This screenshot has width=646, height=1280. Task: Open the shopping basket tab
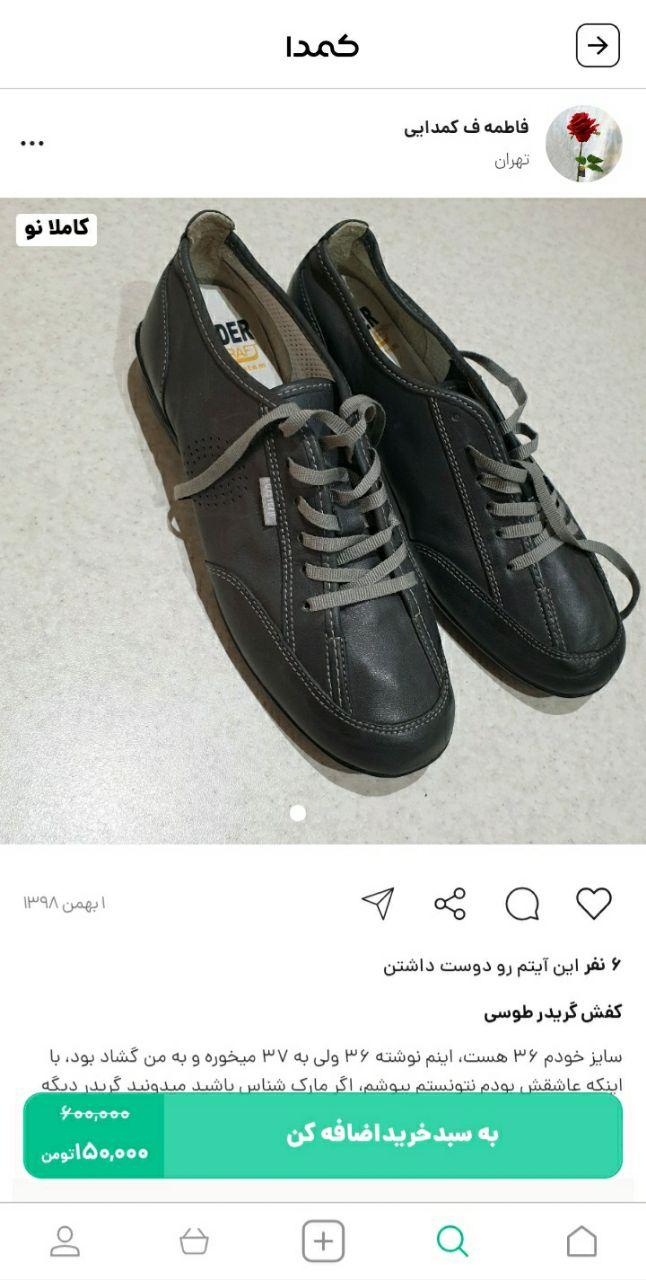(x=194, y=1242)
